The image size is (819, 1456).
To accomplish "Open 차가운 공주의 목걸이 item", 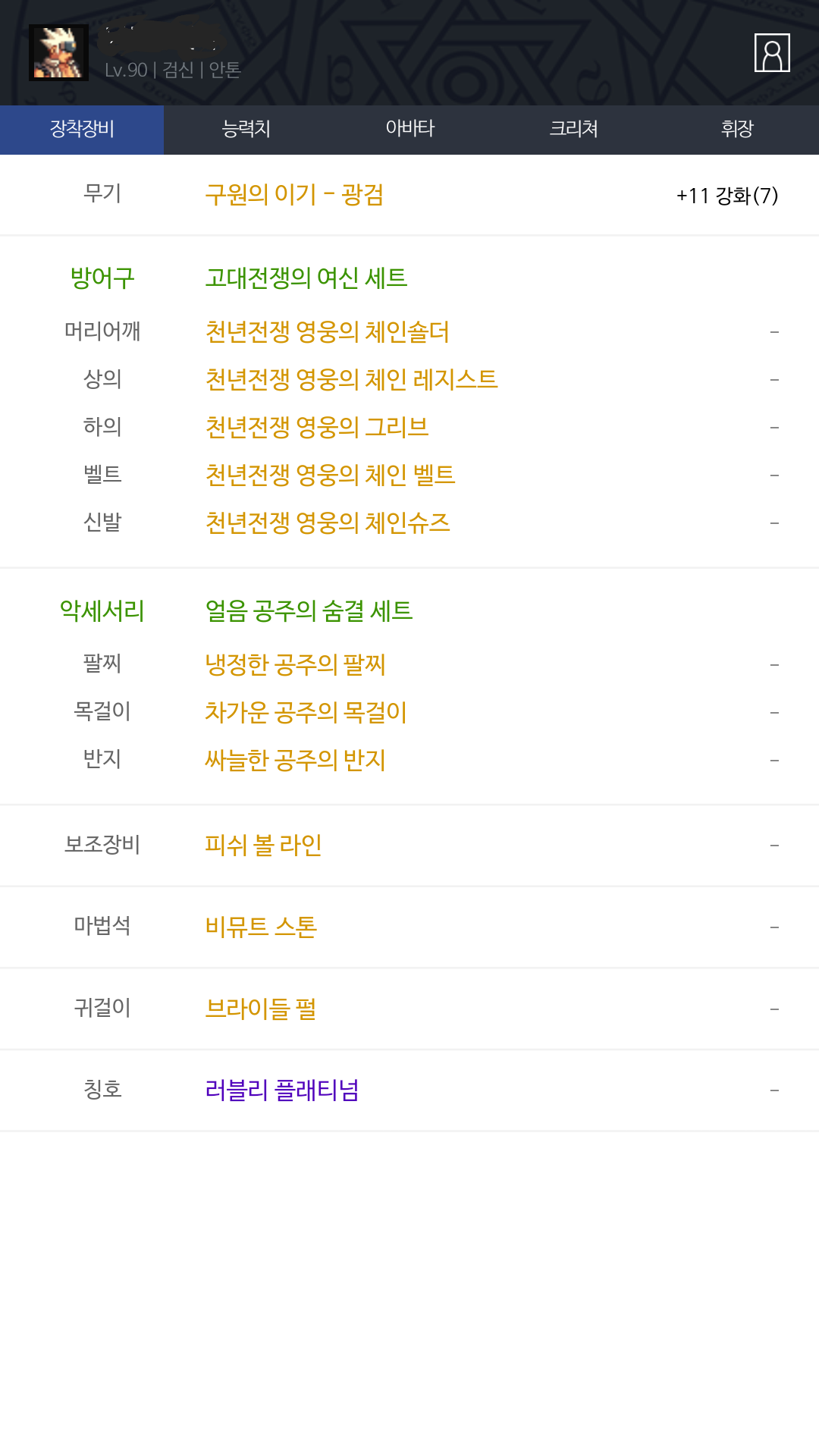I will click(306, 712).
